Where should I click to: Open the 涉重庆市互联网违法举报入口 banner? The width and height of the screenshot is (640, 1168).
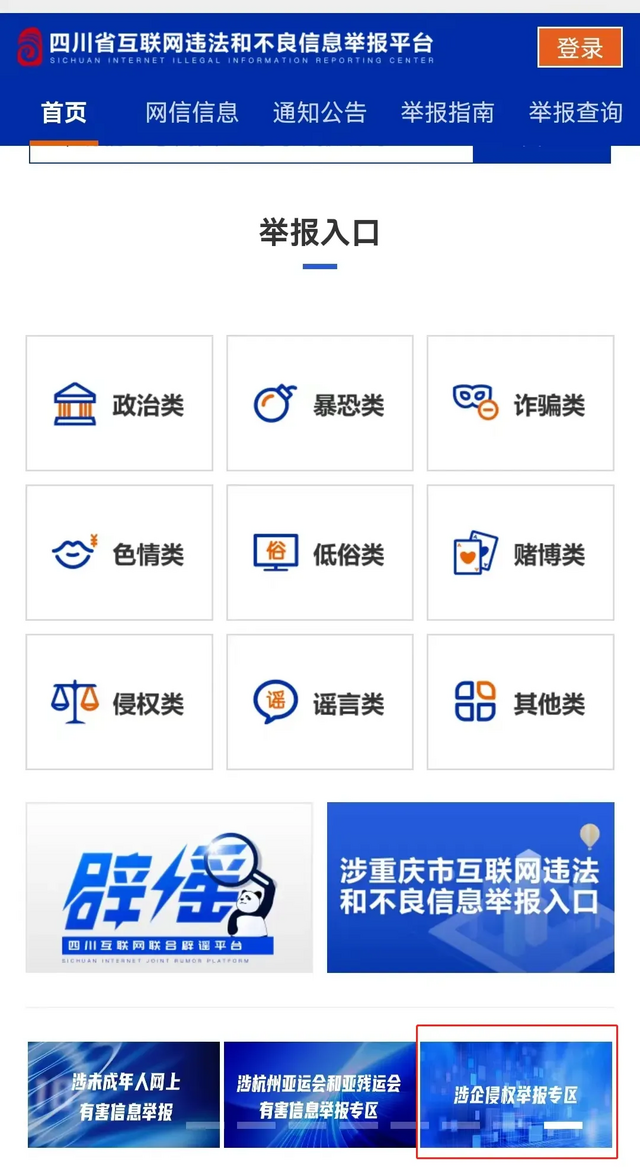pyautogui.click(x=470, y=887)
